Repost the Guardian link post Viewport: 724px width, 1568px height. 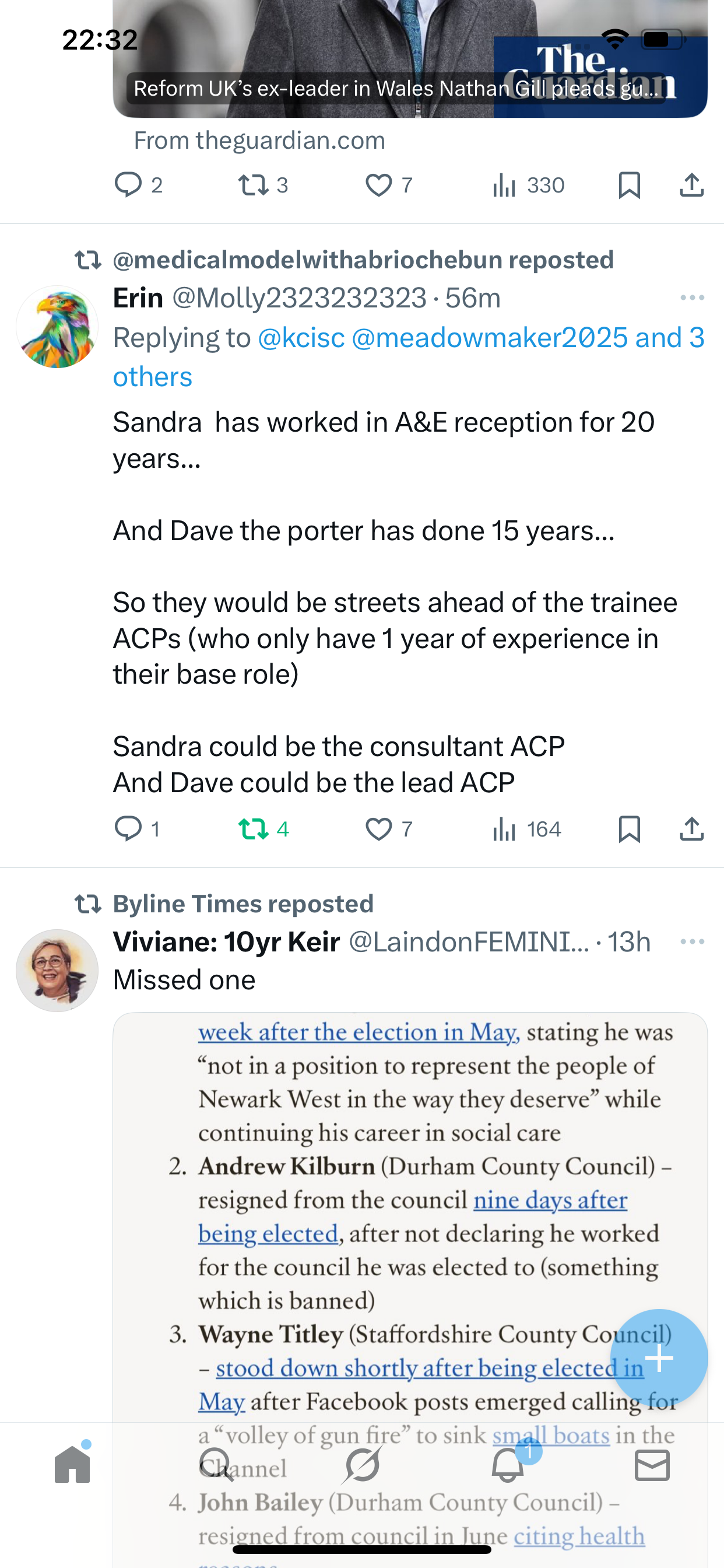[253, 185]
